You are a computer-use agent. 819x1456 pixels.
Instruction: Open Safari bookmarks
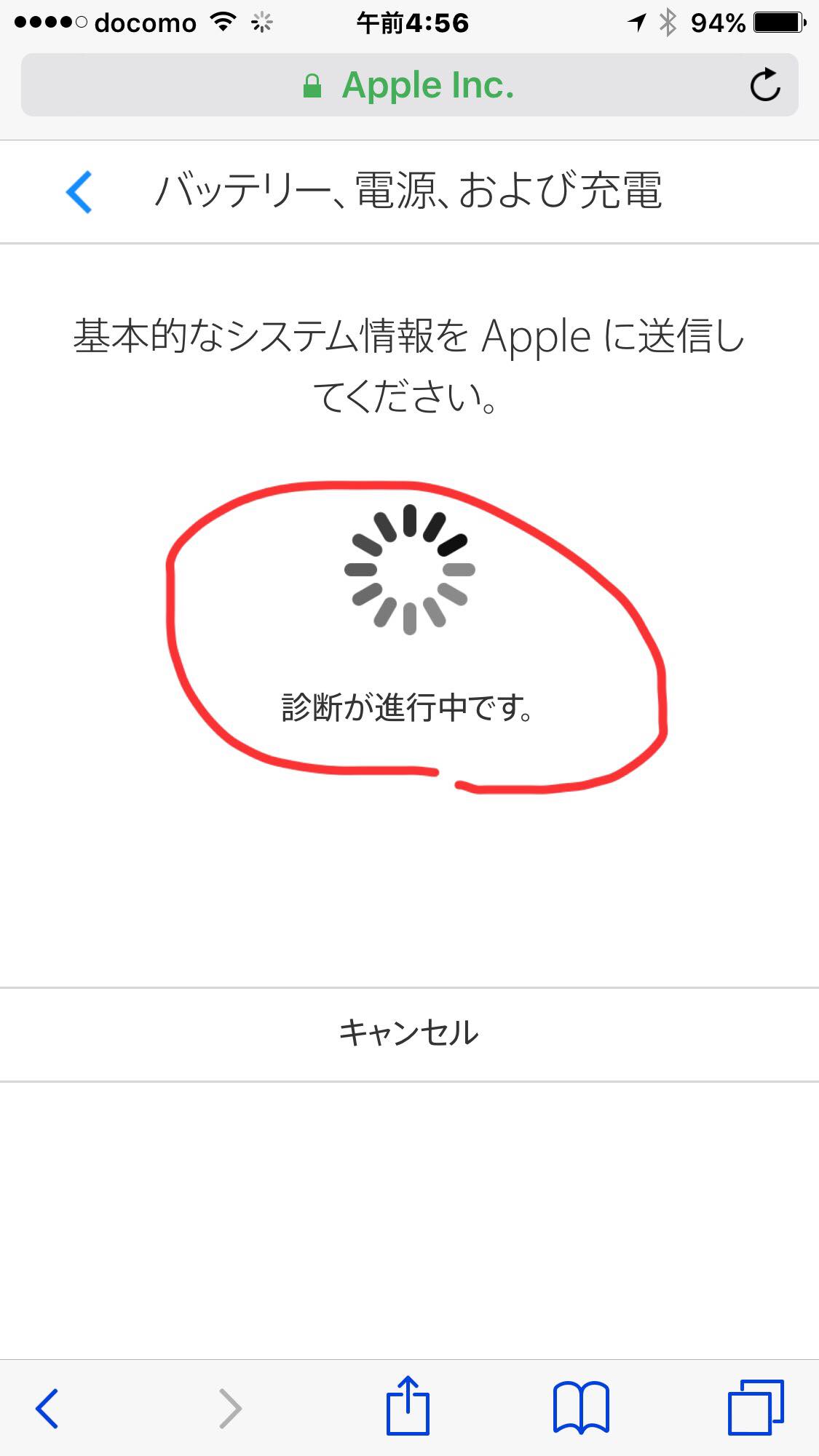click(580, 1407)
